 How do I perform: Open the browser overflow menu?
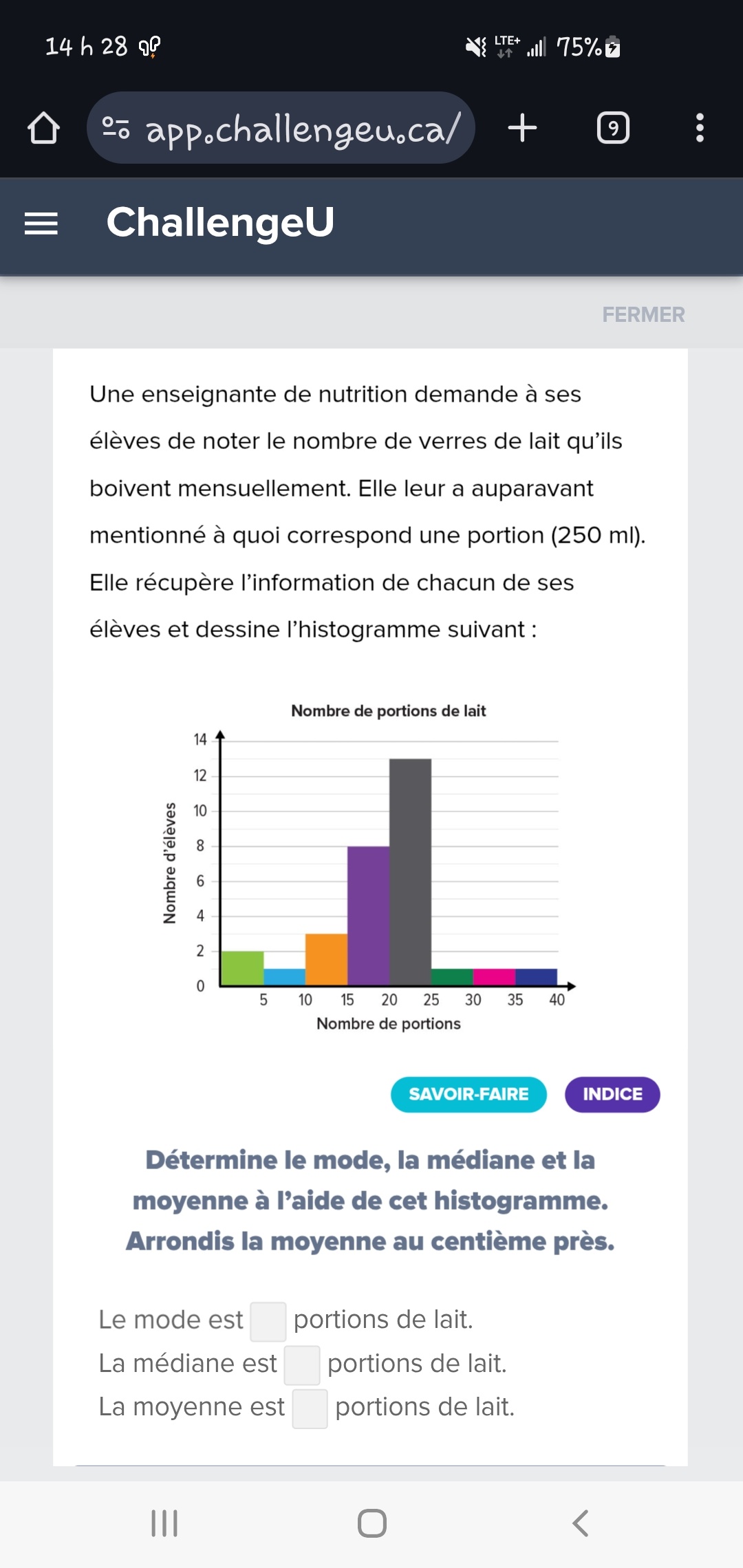point(700,128)
